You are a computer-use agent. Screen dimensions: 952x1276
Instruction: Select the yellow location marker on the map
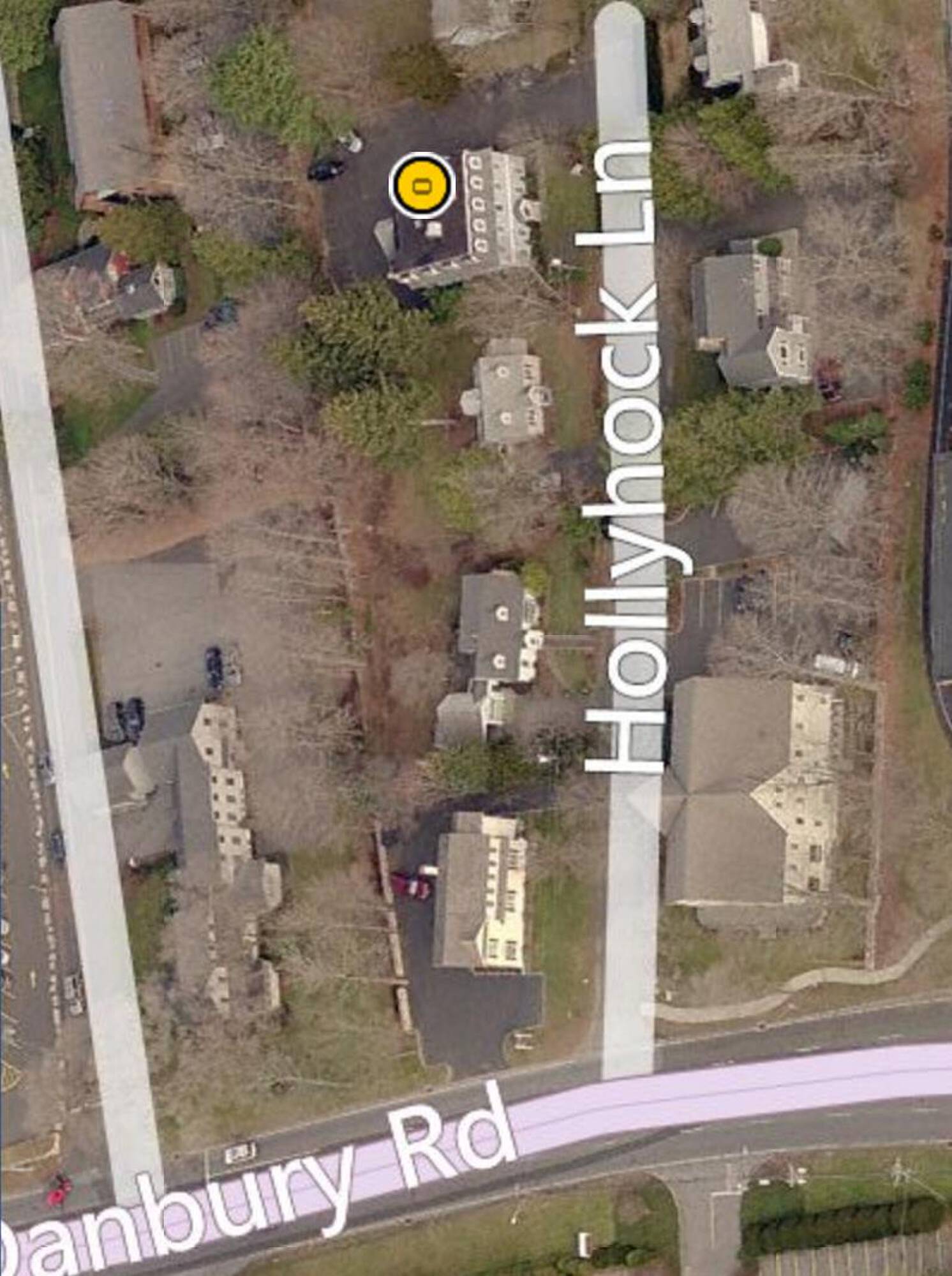click(421, 186)
